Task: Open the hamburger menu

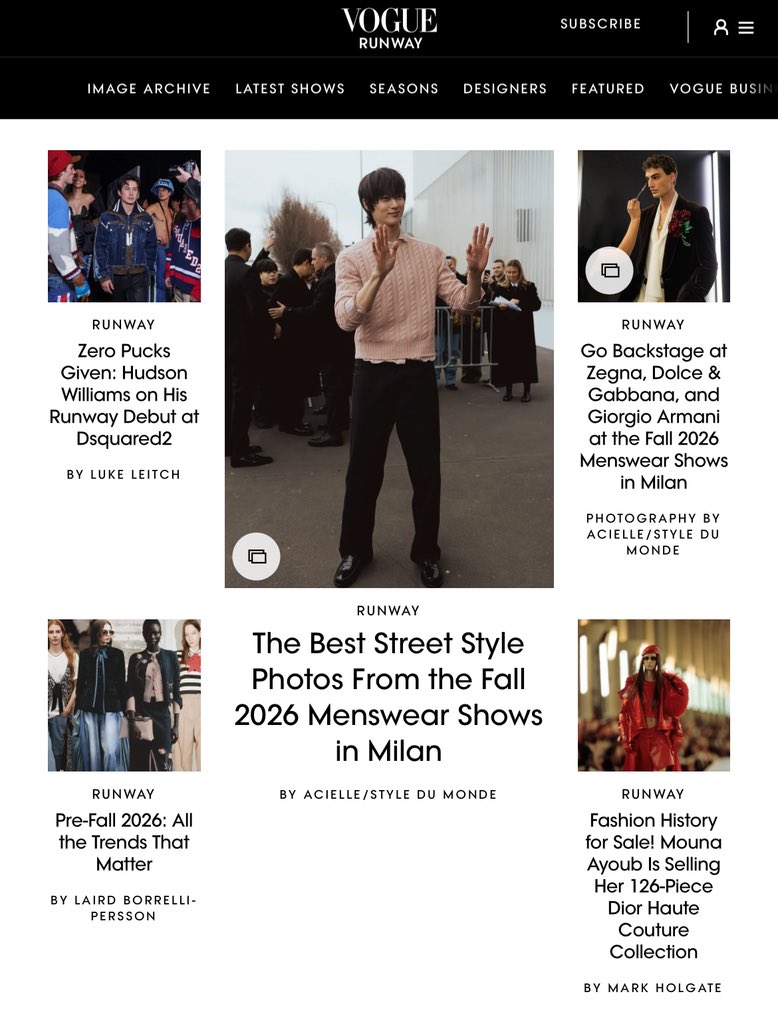Action: pyautogui.click(x=746, y=28)
